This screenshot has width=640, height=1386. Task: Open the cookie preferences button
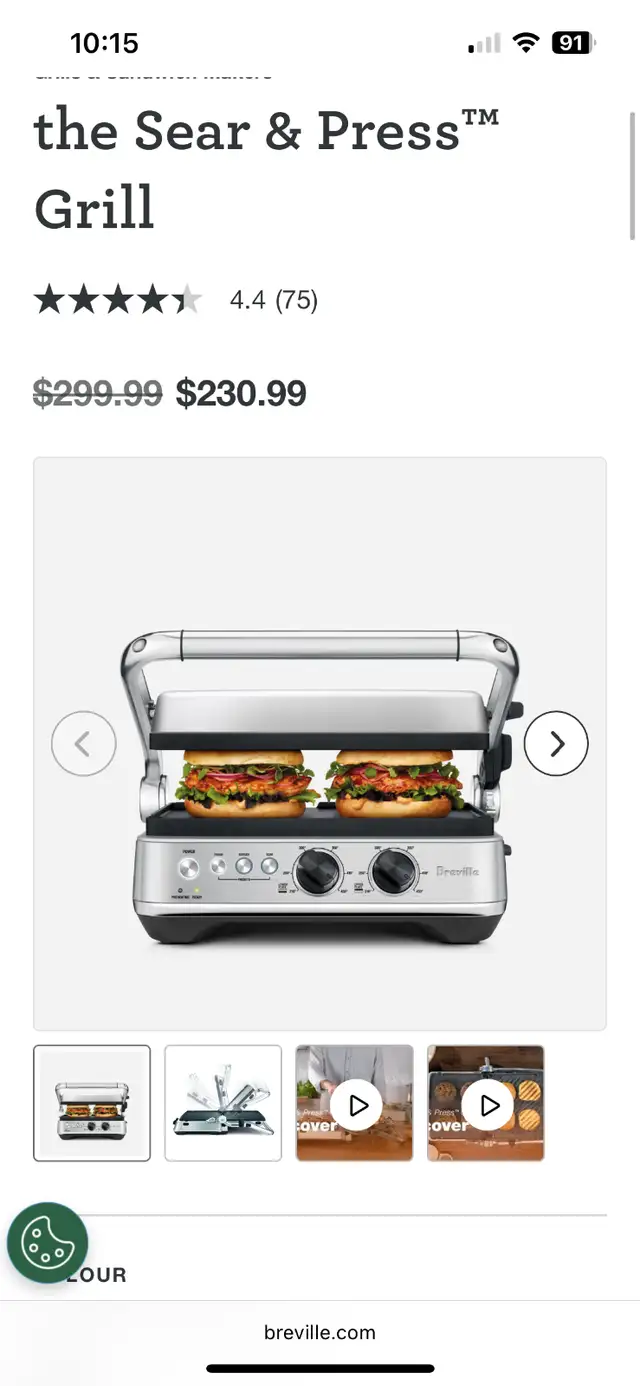pos(48,1243)
